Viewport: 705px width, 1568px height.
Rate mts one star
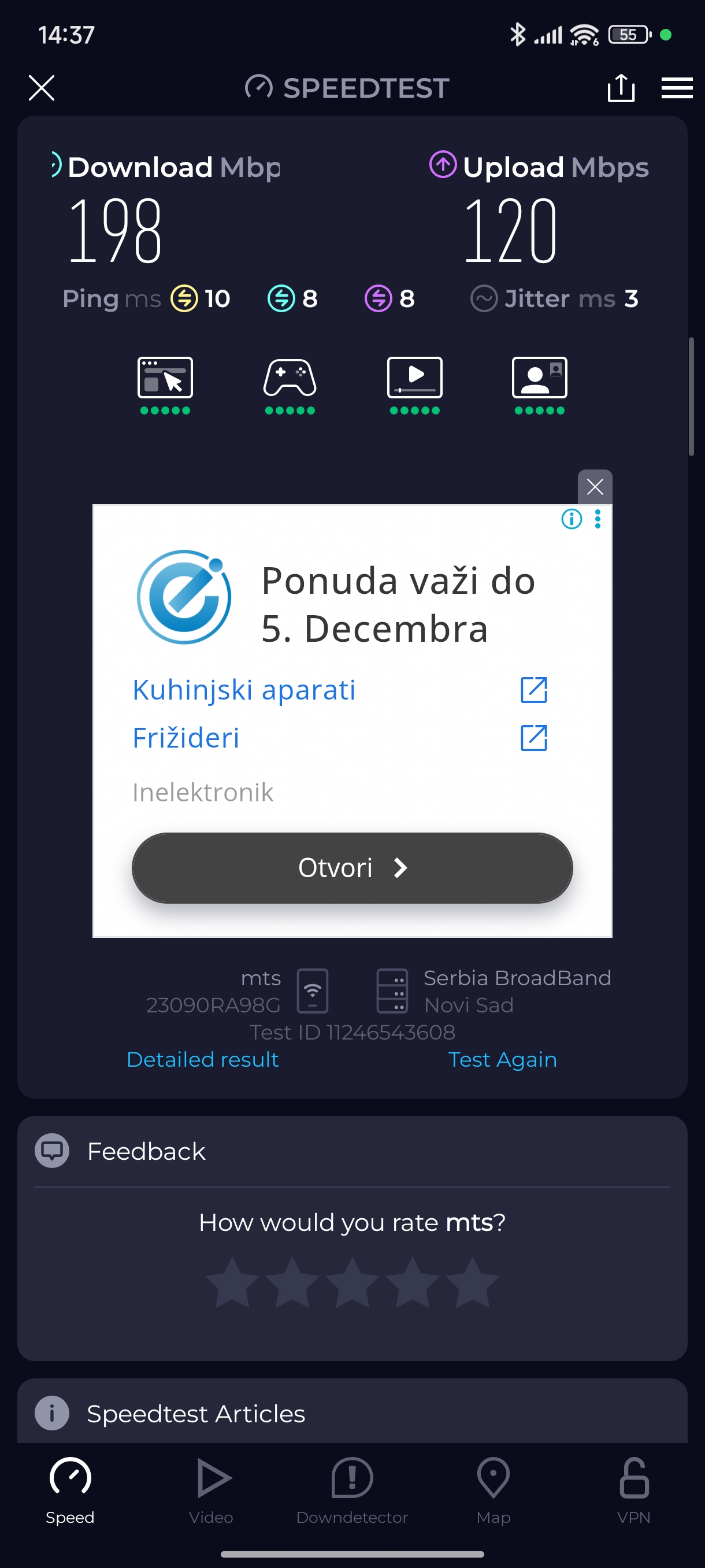232,1282
